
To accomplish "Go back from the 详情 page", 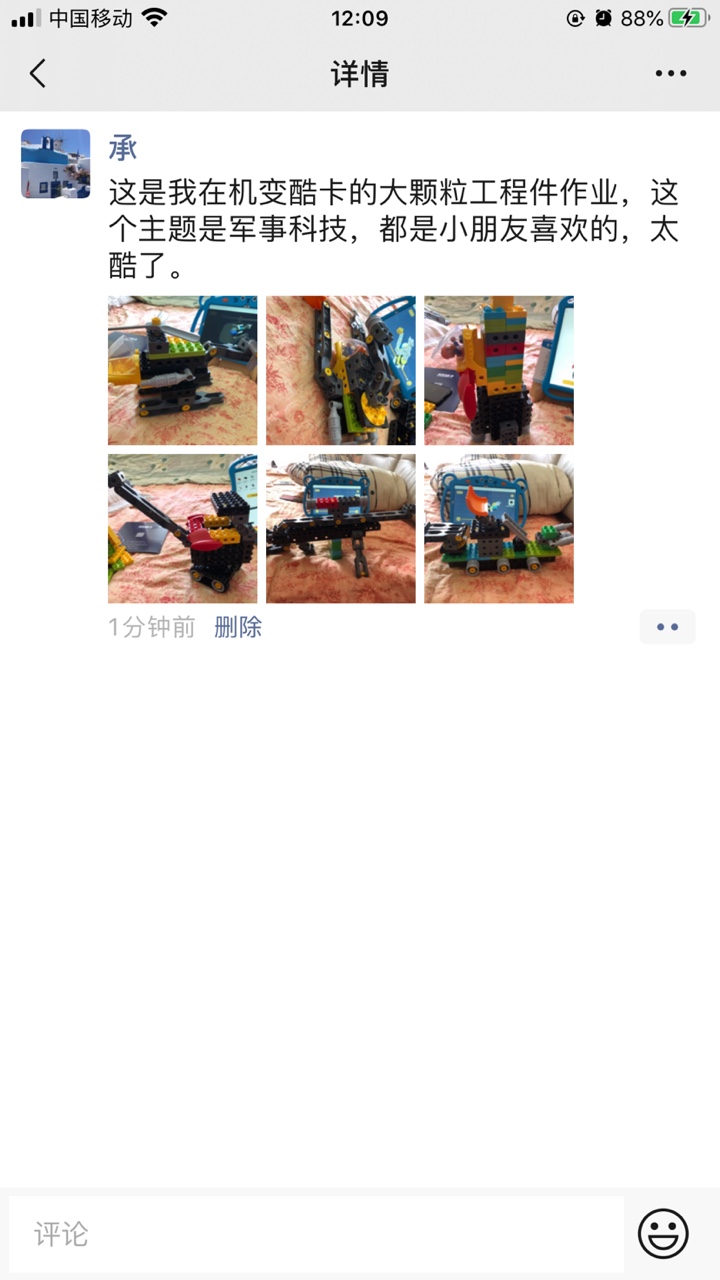I will tap(38, 73).
